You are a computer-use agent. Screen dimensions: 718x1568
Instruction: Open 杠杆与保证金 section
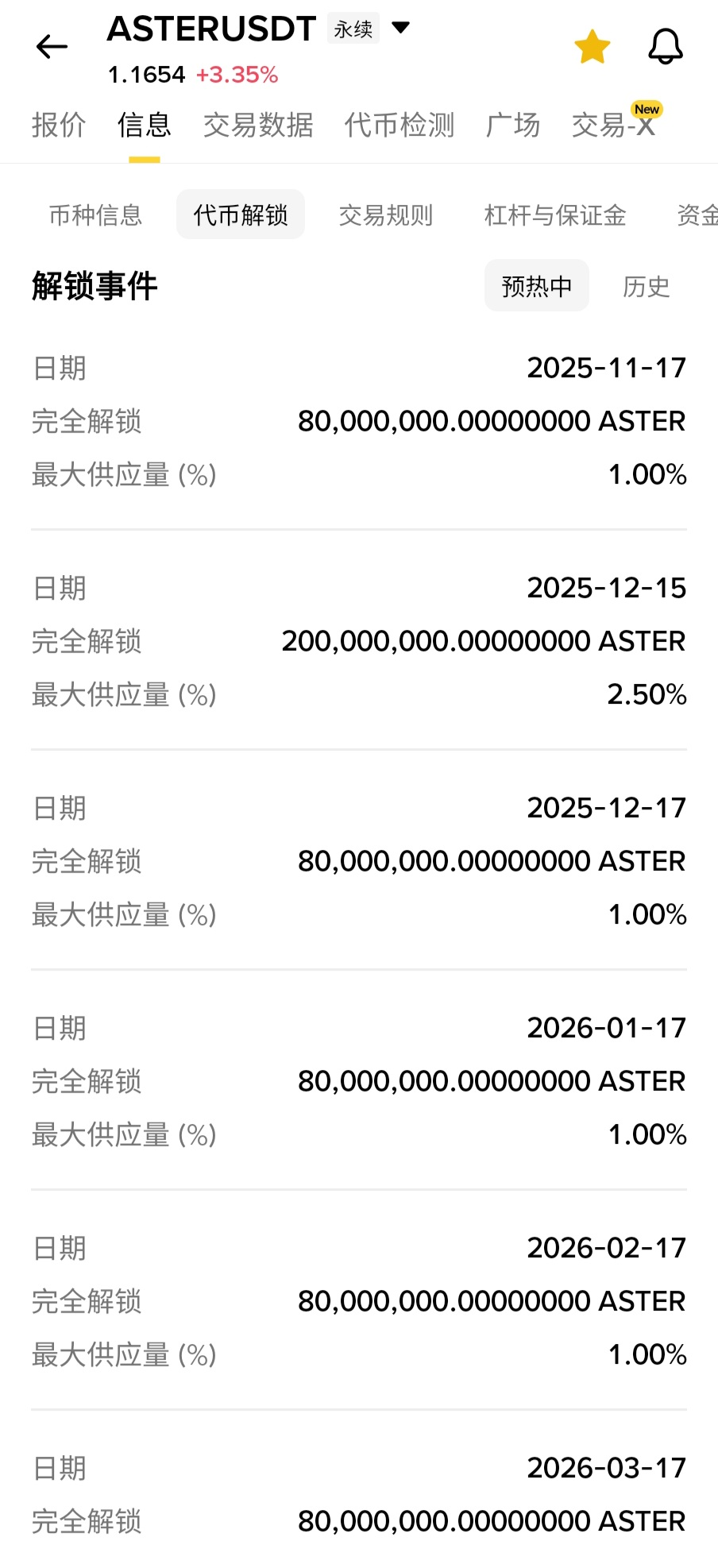point(555,214)
